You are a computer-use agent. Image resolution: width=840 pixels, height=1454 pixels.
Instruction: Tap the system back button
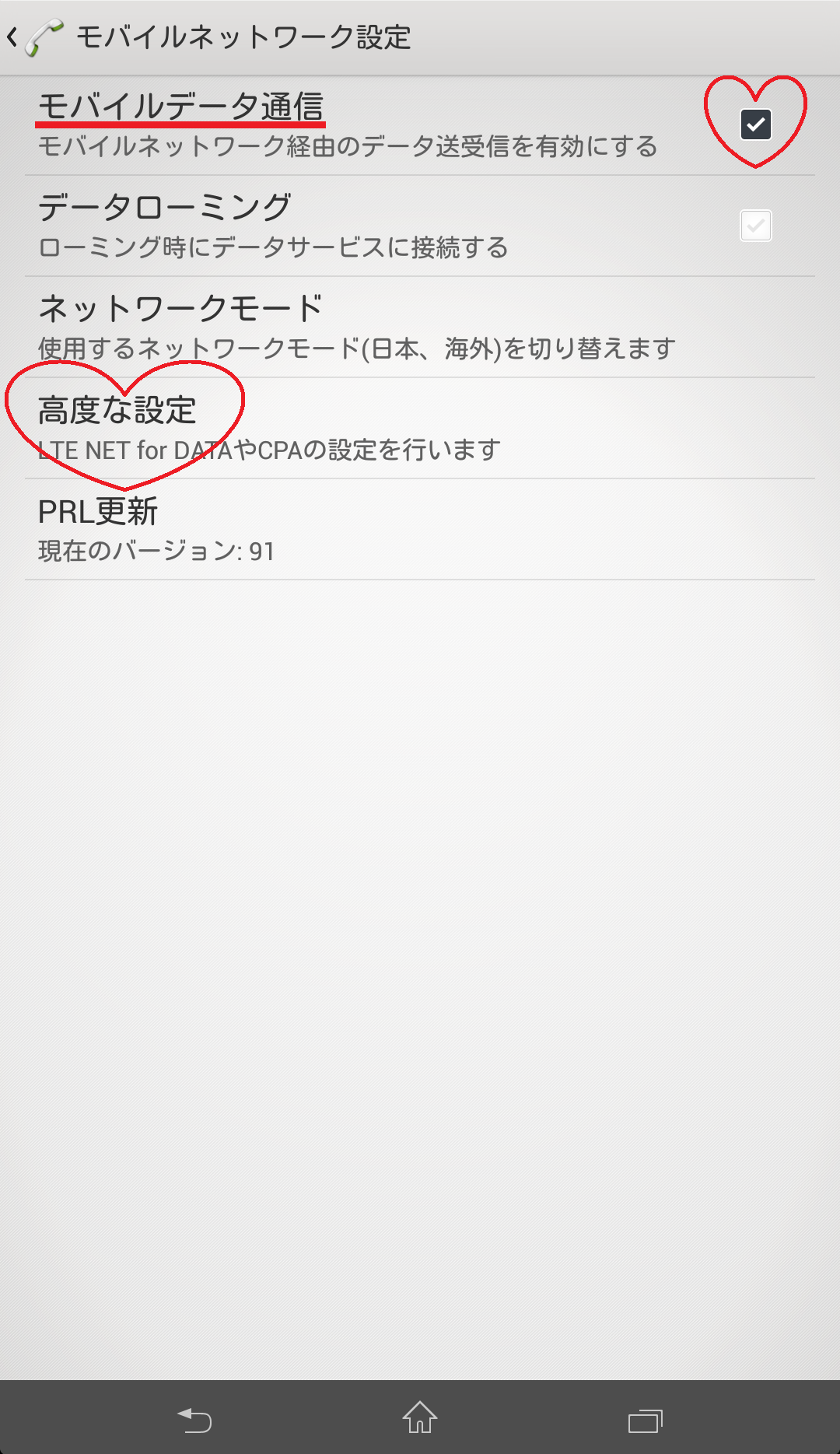tap(194, 1419)
